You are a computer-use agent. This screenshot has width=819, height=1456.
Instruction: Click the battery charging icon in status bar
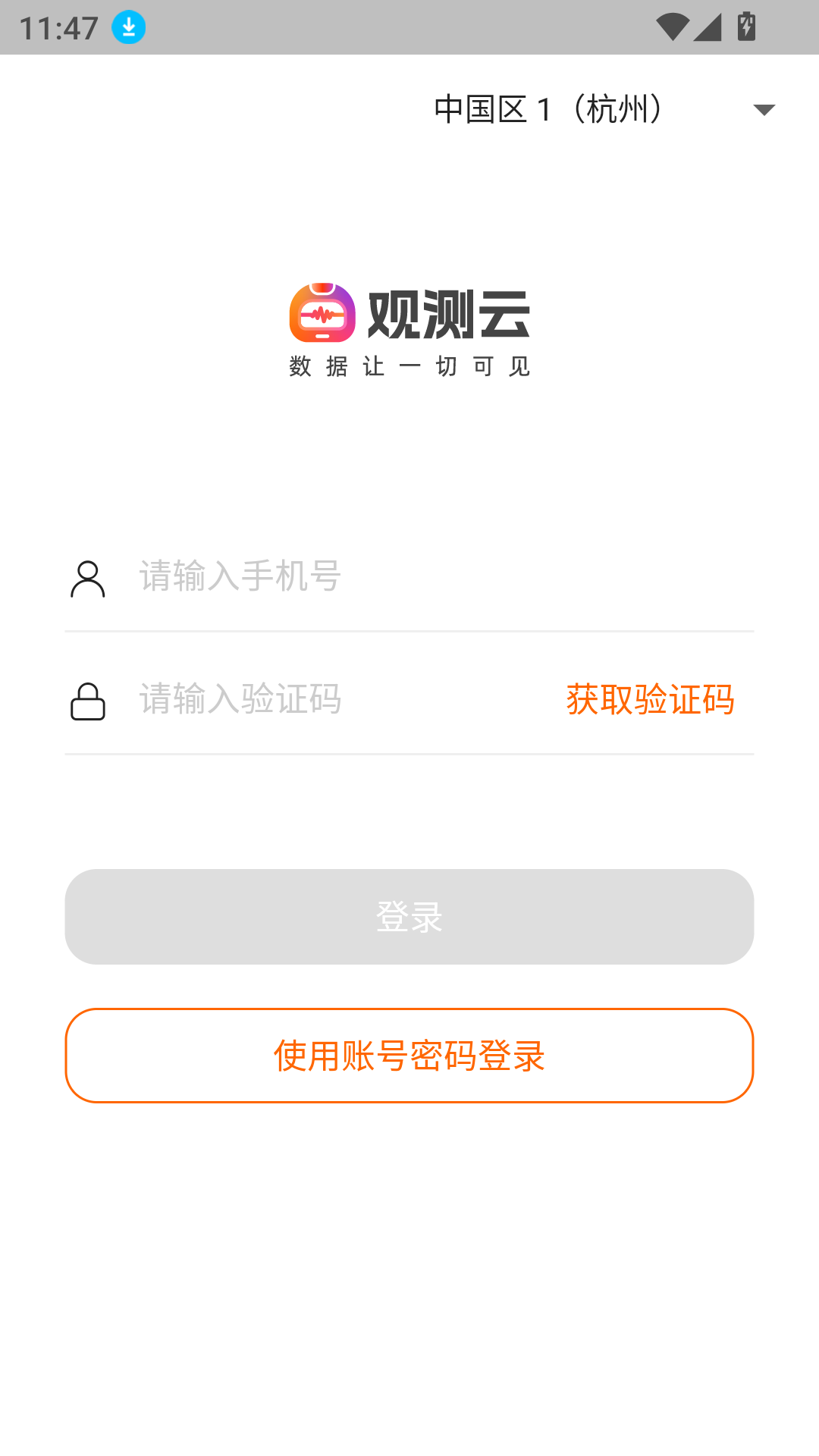point(745,25)
